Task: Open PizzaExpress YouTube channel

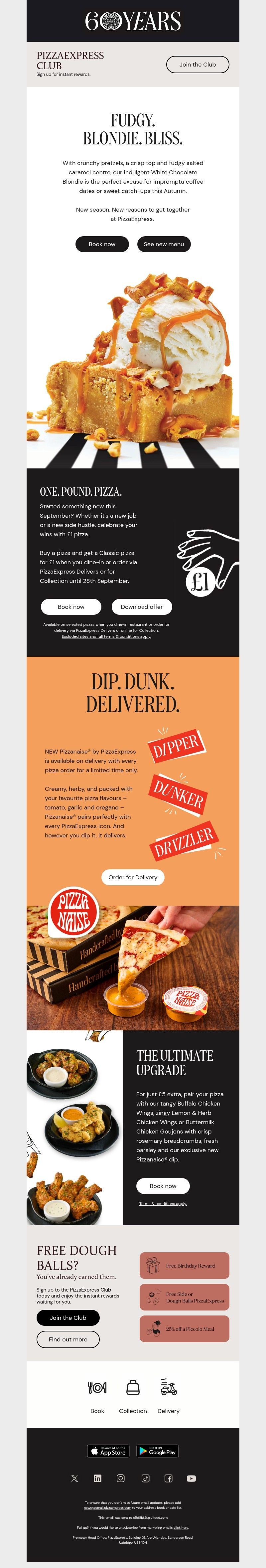Action: [191, 1478]
